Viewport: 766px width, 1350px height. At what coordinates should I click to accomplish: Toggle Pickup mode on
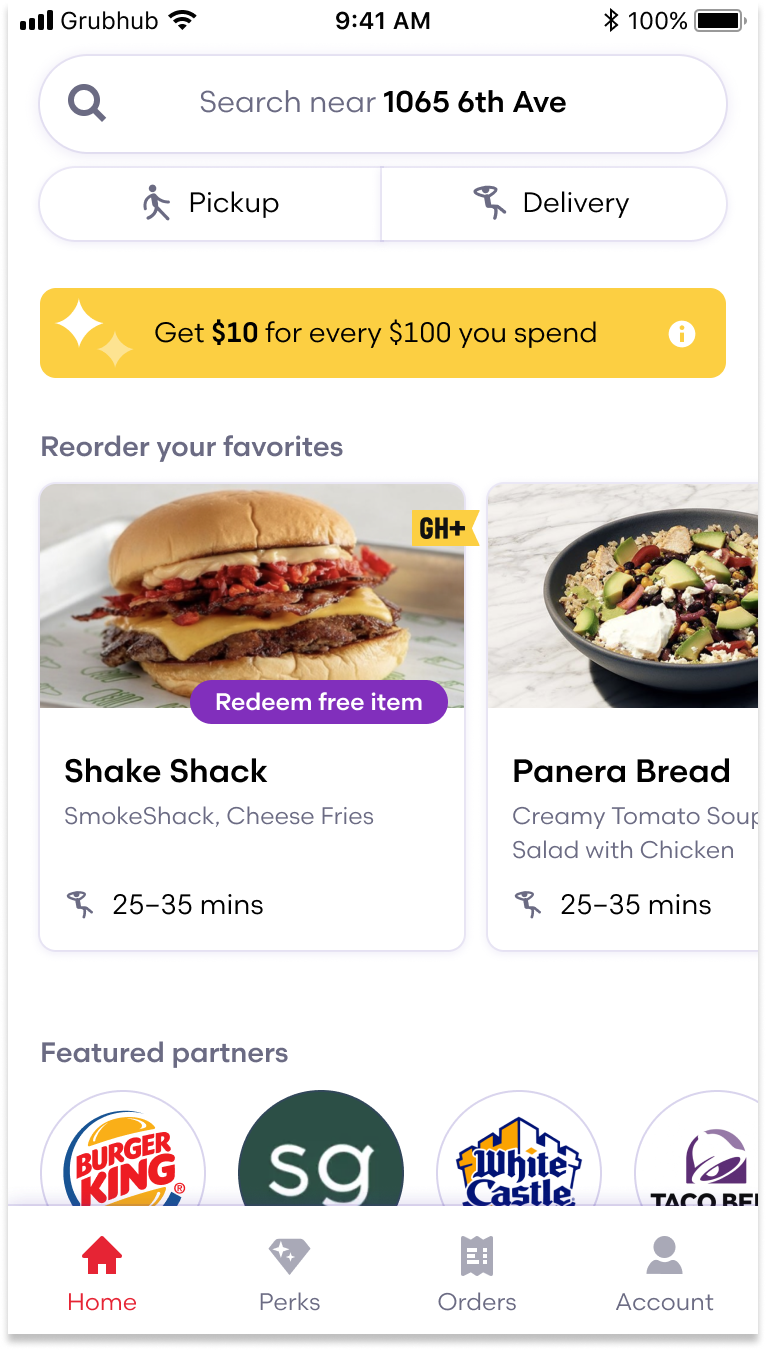tap(210, 203)
